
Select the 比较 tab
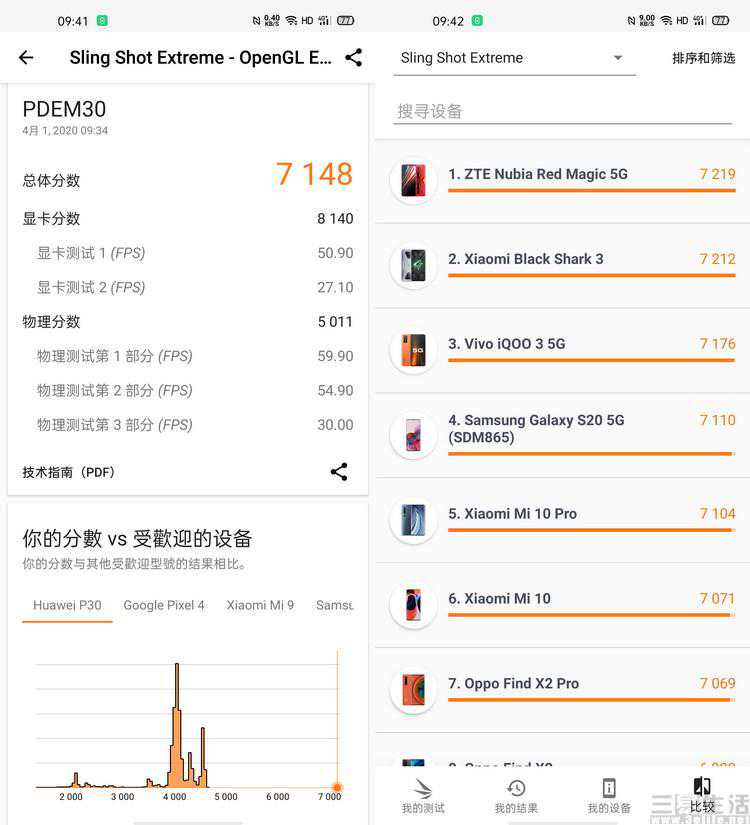tap(702, 796)
